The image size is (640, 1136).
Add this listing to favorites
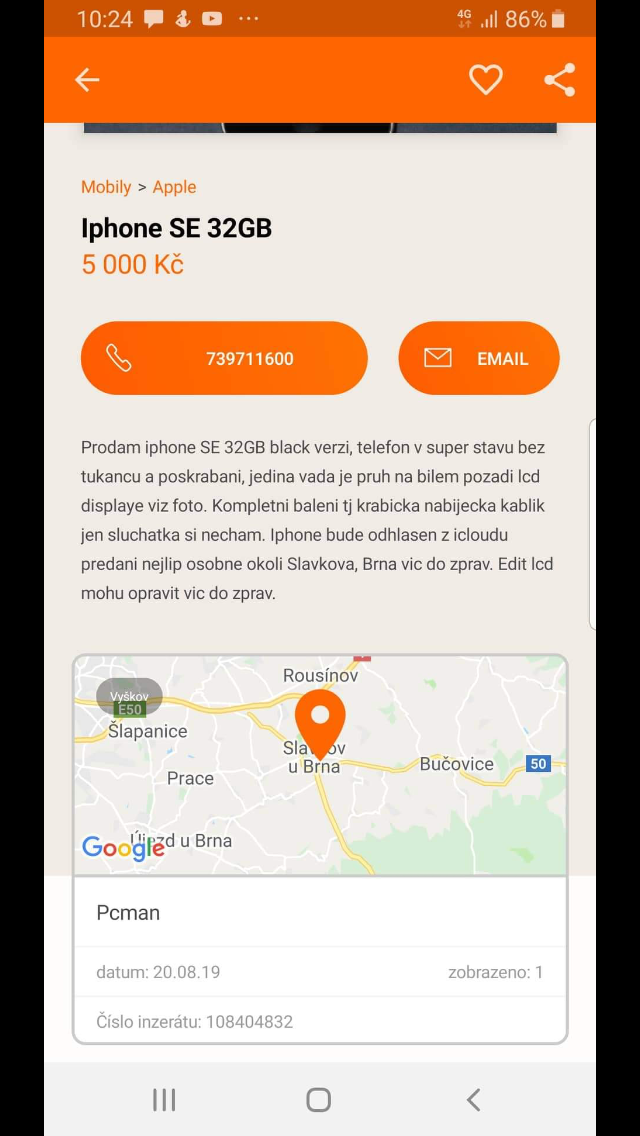(485, 80)
